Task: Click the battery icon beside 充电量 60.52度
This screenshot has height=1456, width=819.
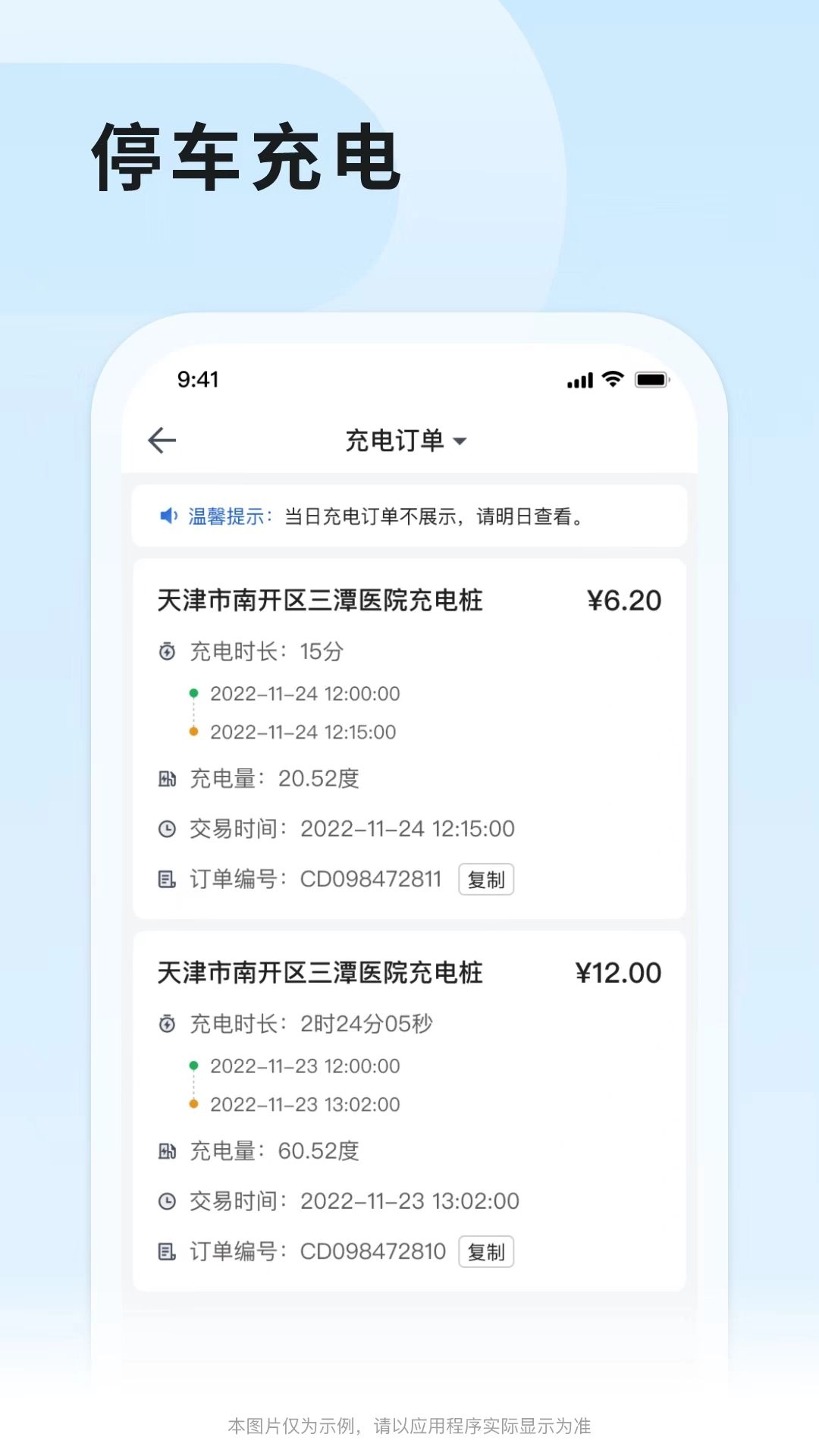Action: (x=165, y=1151)
